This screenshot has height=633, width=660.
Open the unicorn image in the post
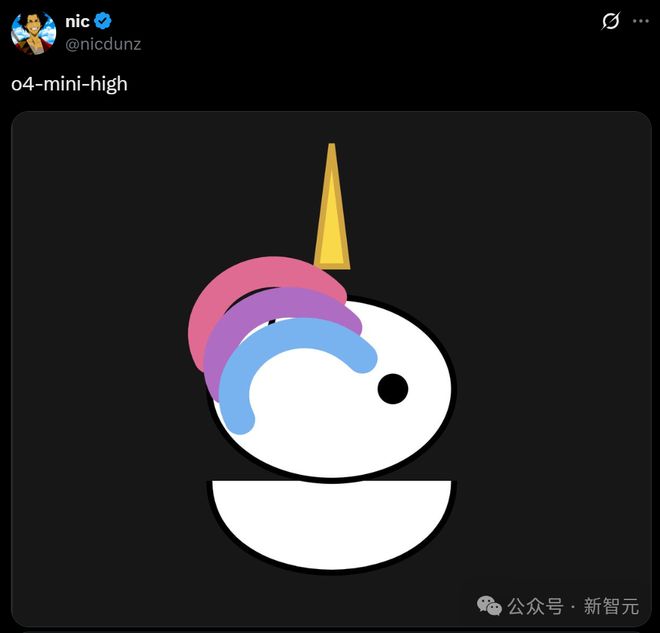(x=330, y=370)
